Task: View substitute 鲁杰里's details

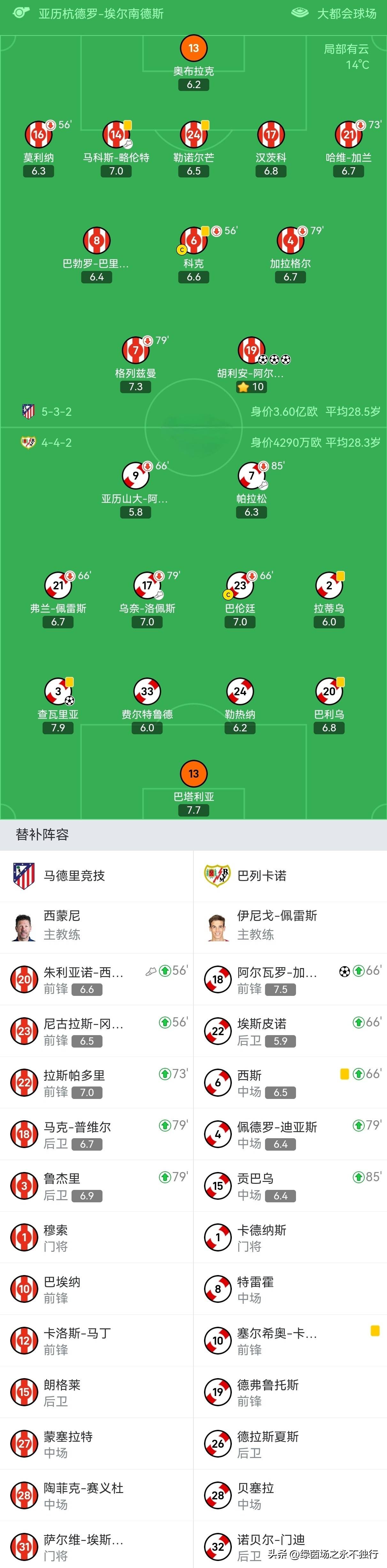Action: [96, 1186]
